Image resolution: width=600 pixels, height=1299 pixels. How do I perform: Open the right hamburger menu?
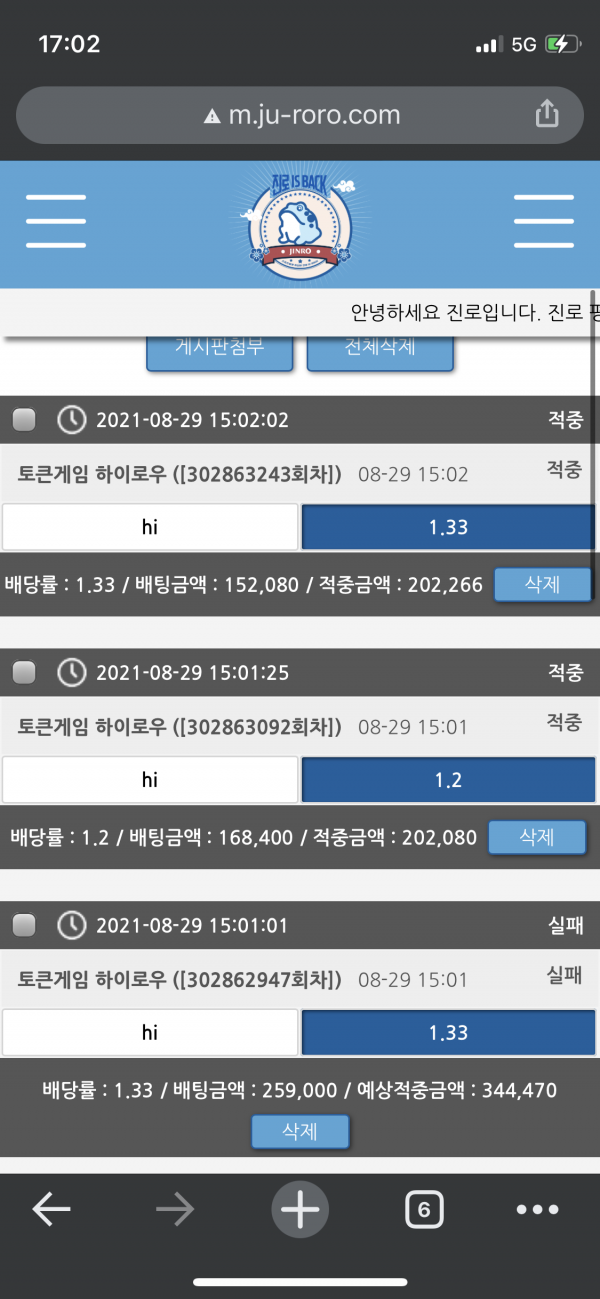543,221
